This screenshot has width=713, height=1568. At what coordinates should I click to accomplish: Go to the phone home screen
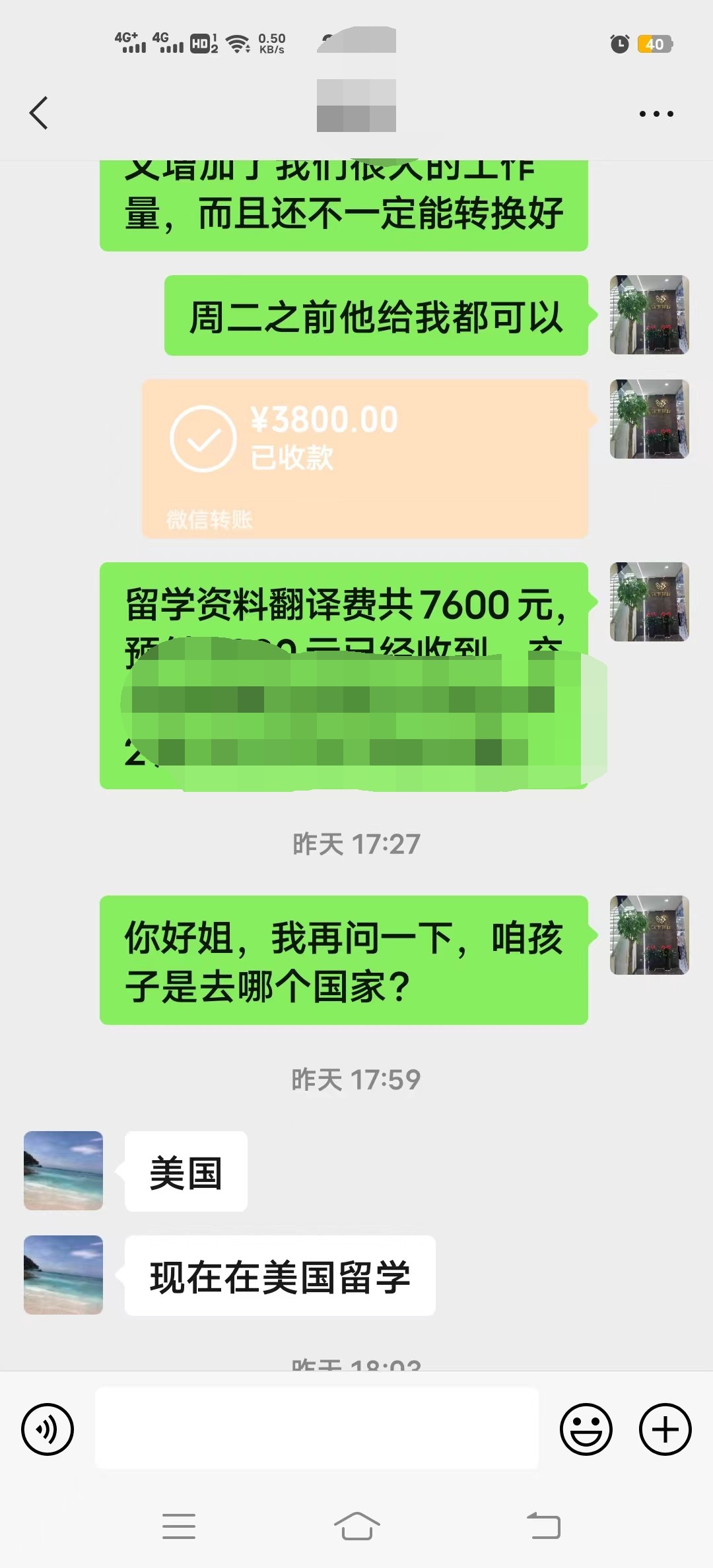356,1526
